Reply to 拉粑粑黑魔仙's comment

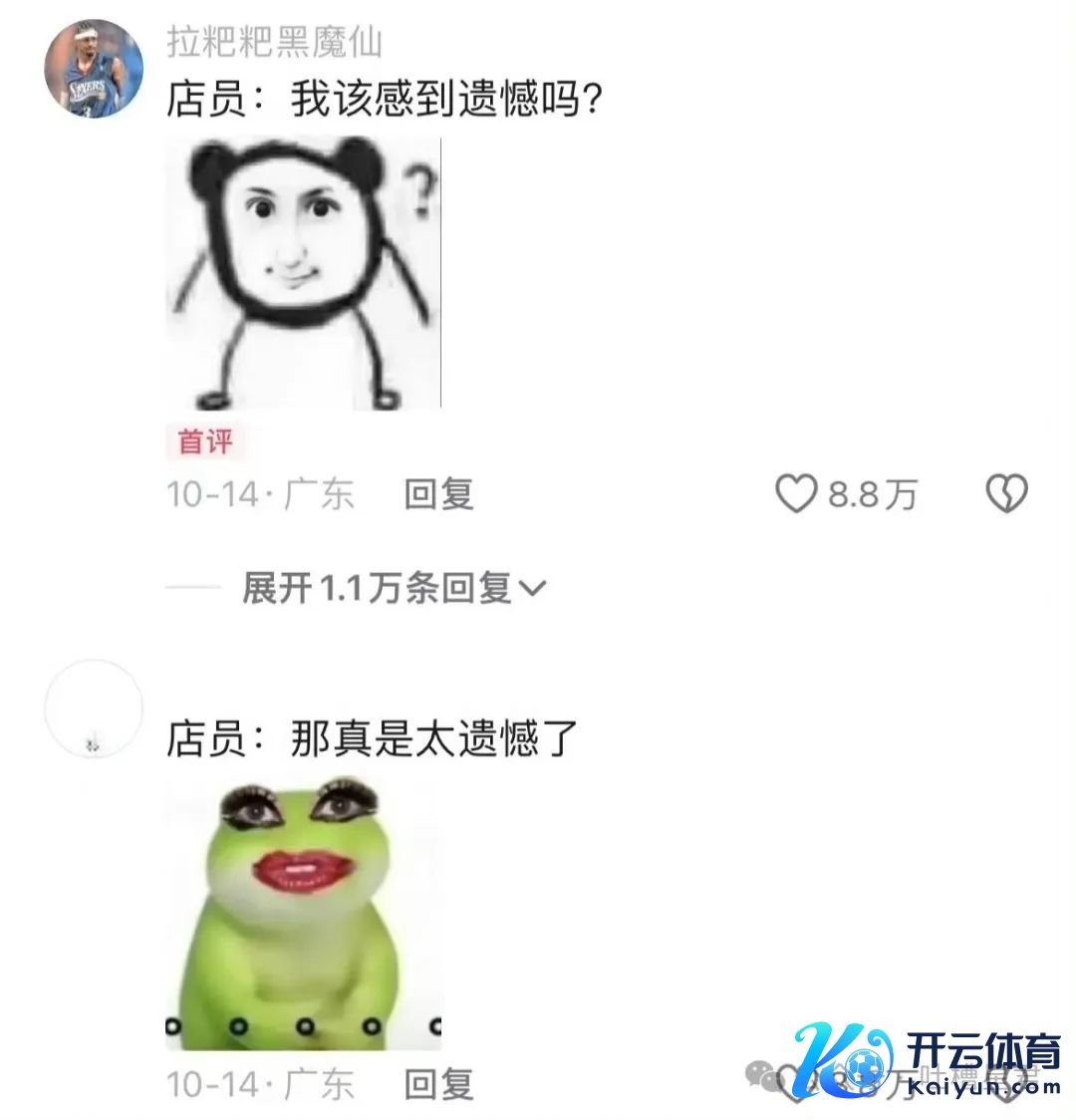click(x=438, y=494)
